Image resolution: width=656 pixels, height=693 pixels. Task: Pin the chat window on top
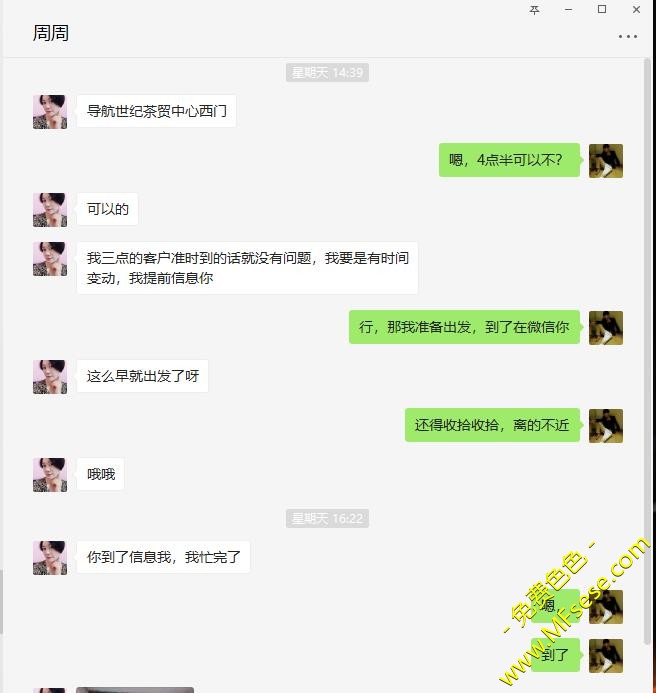point(535,10)
